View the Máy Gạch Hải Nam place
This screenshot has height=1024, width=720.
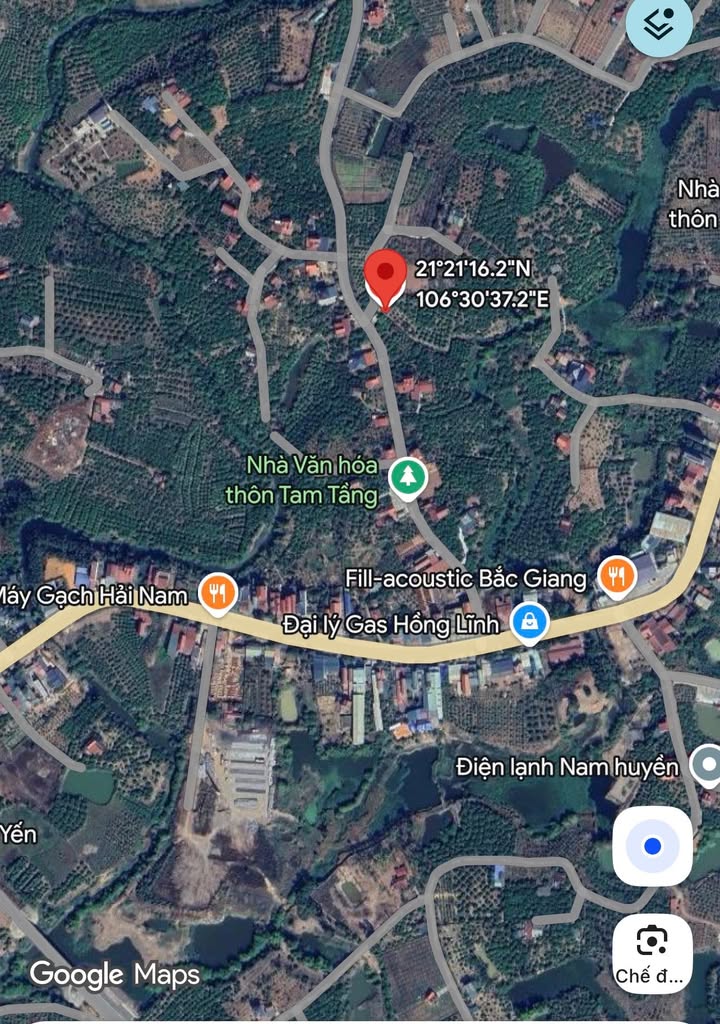pyautogui.click(x=217, y=594)
